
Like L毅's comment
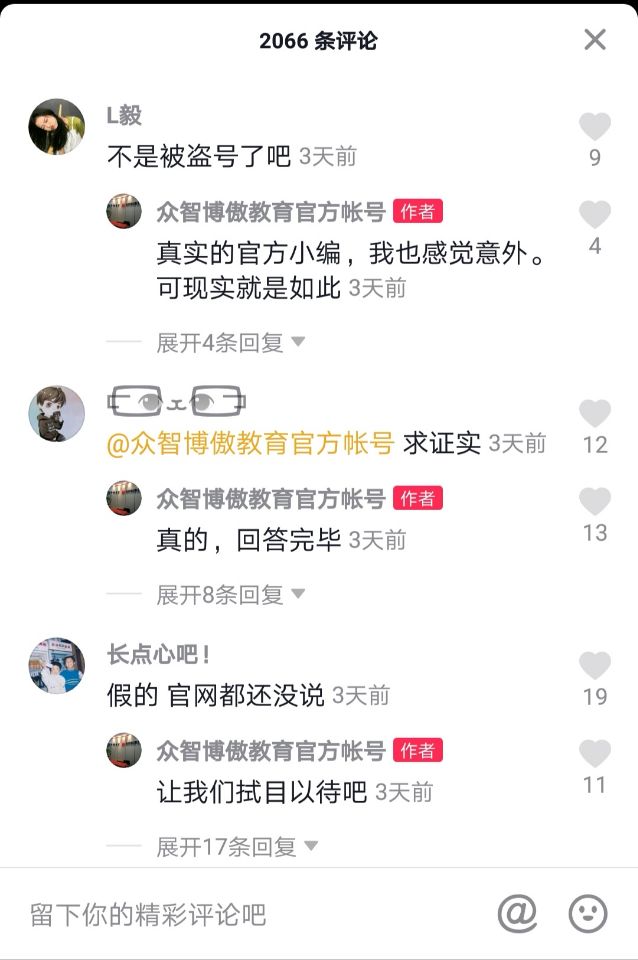(595, 128)
